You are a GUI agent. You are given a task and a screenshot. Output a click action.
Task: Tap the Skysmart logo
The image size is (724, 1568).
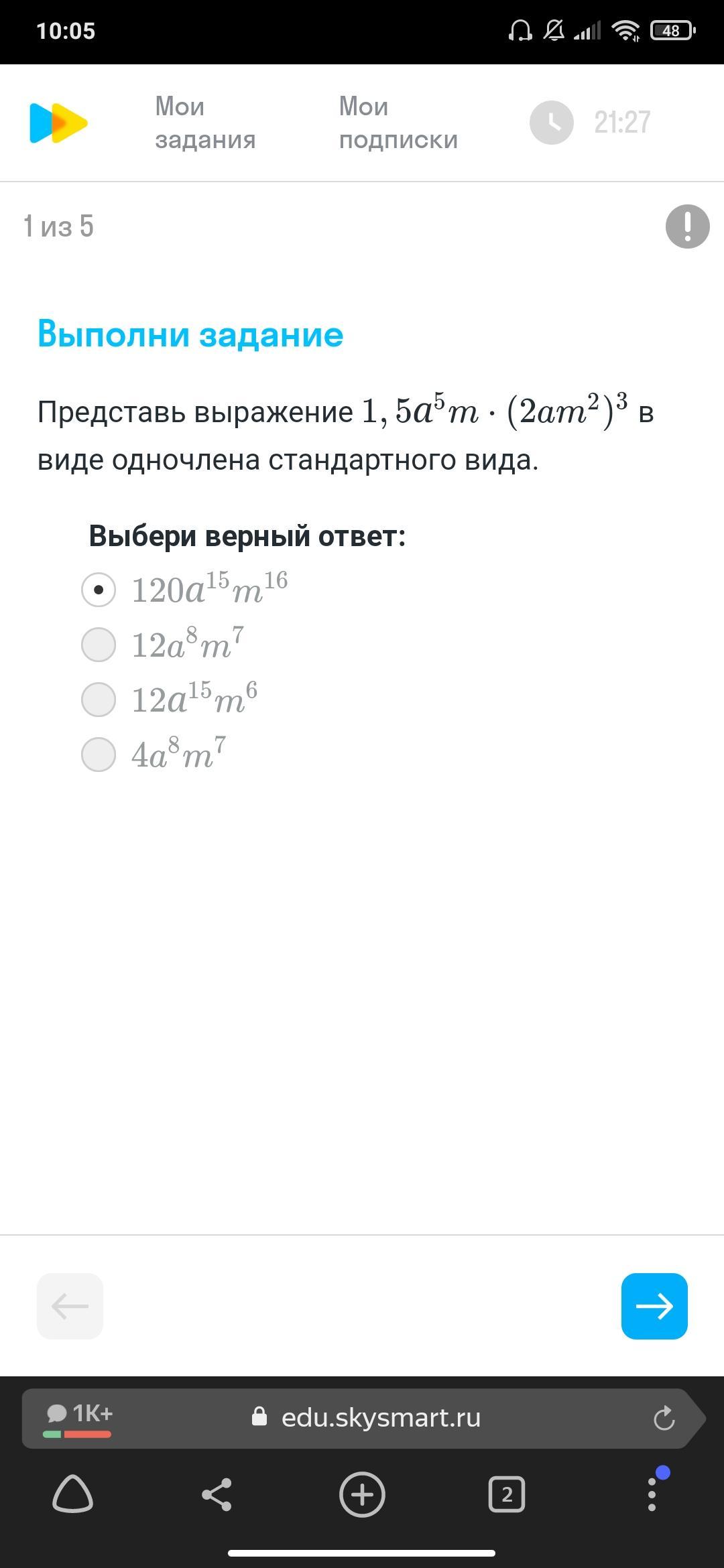pos(59,123)
